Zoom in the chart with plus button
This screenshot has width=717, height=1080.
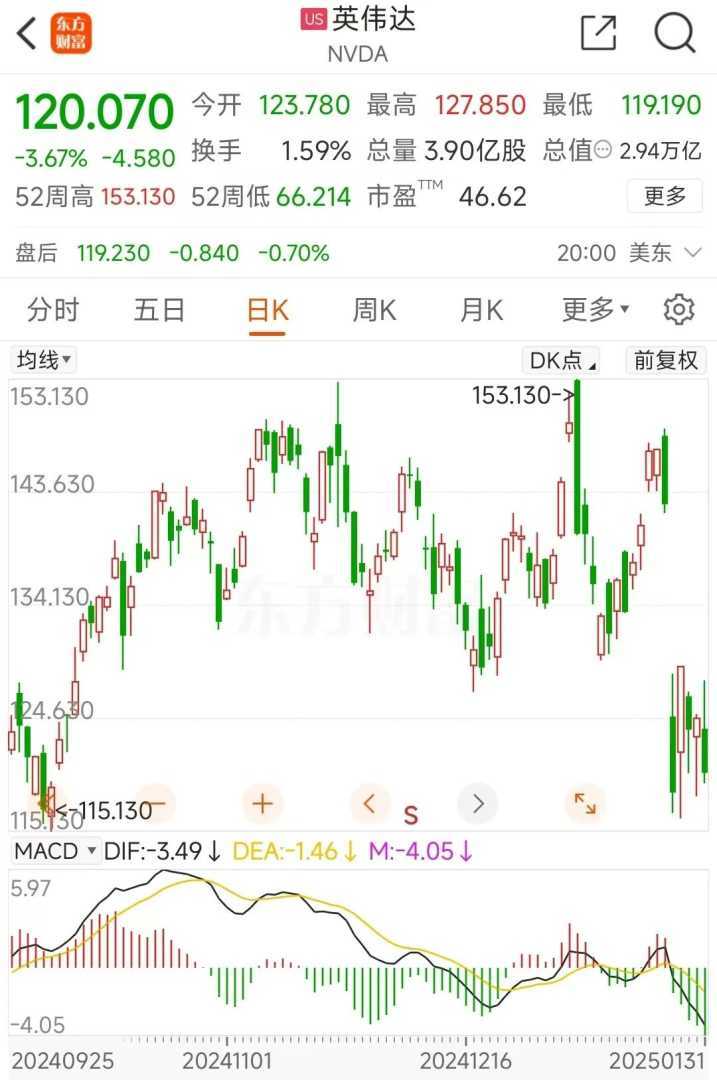[263, 803]
